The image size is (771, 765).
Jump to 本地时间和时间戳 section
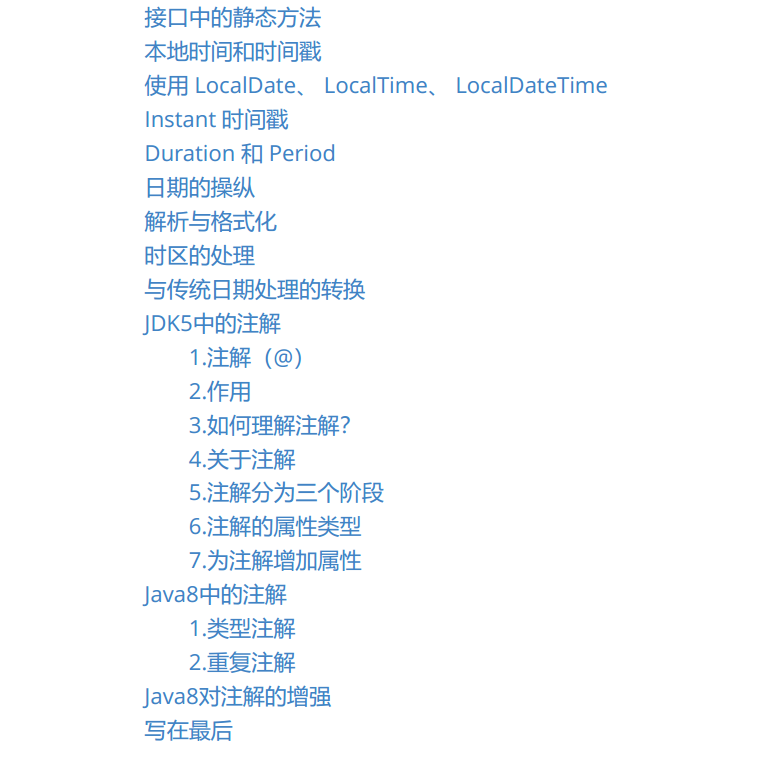click(232, 52)
